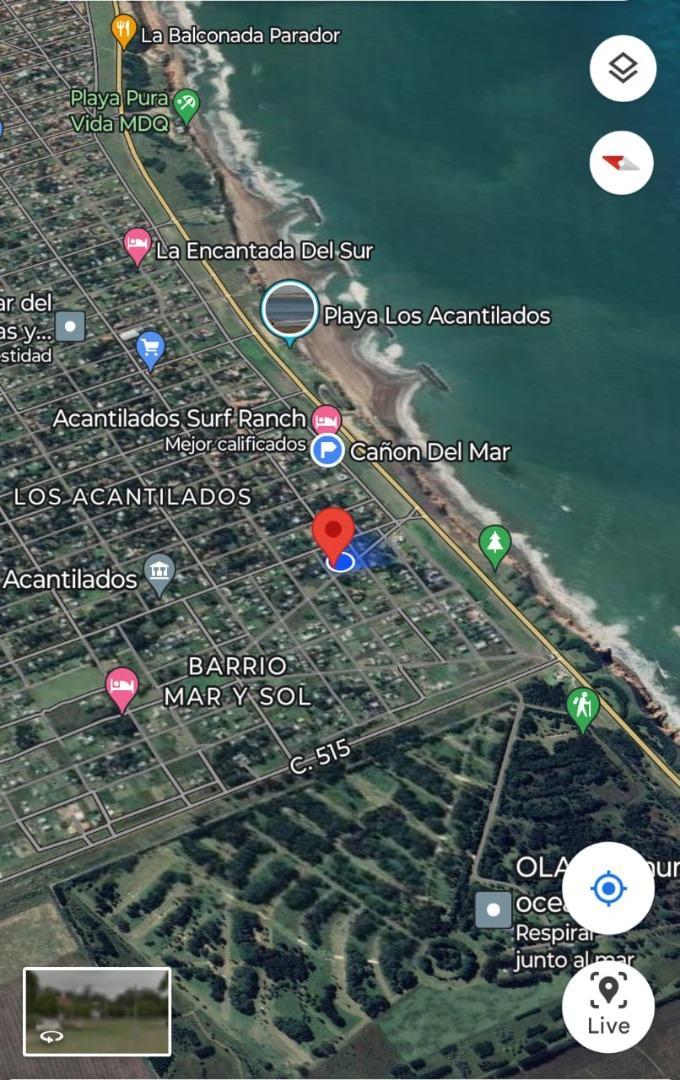This screenshot has width=680, height=1080.
Task: Tap the compass to reset orientation
Action: 622,163
